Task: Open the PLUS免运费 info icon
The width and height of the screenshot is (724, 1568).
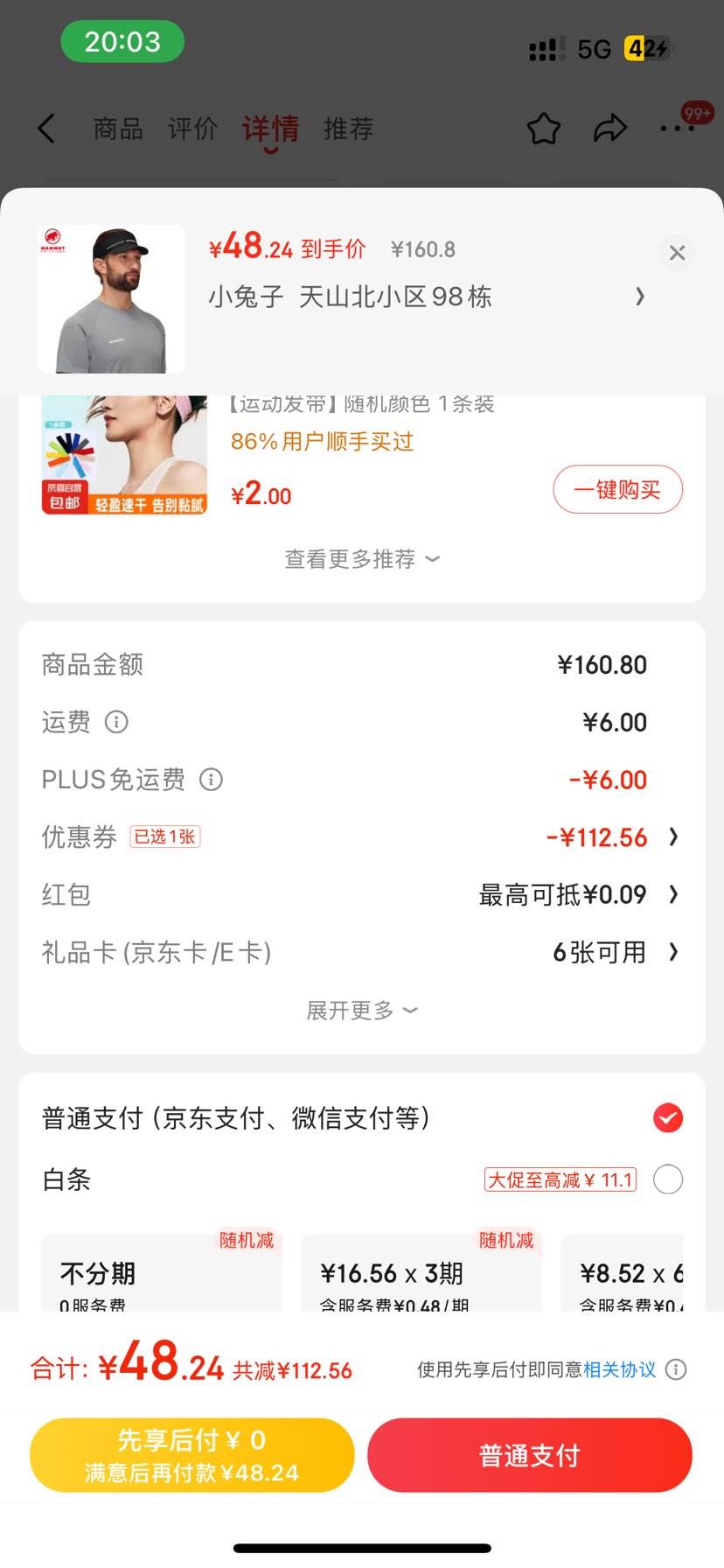Action: pyautogui.click(x=211, y=780)
